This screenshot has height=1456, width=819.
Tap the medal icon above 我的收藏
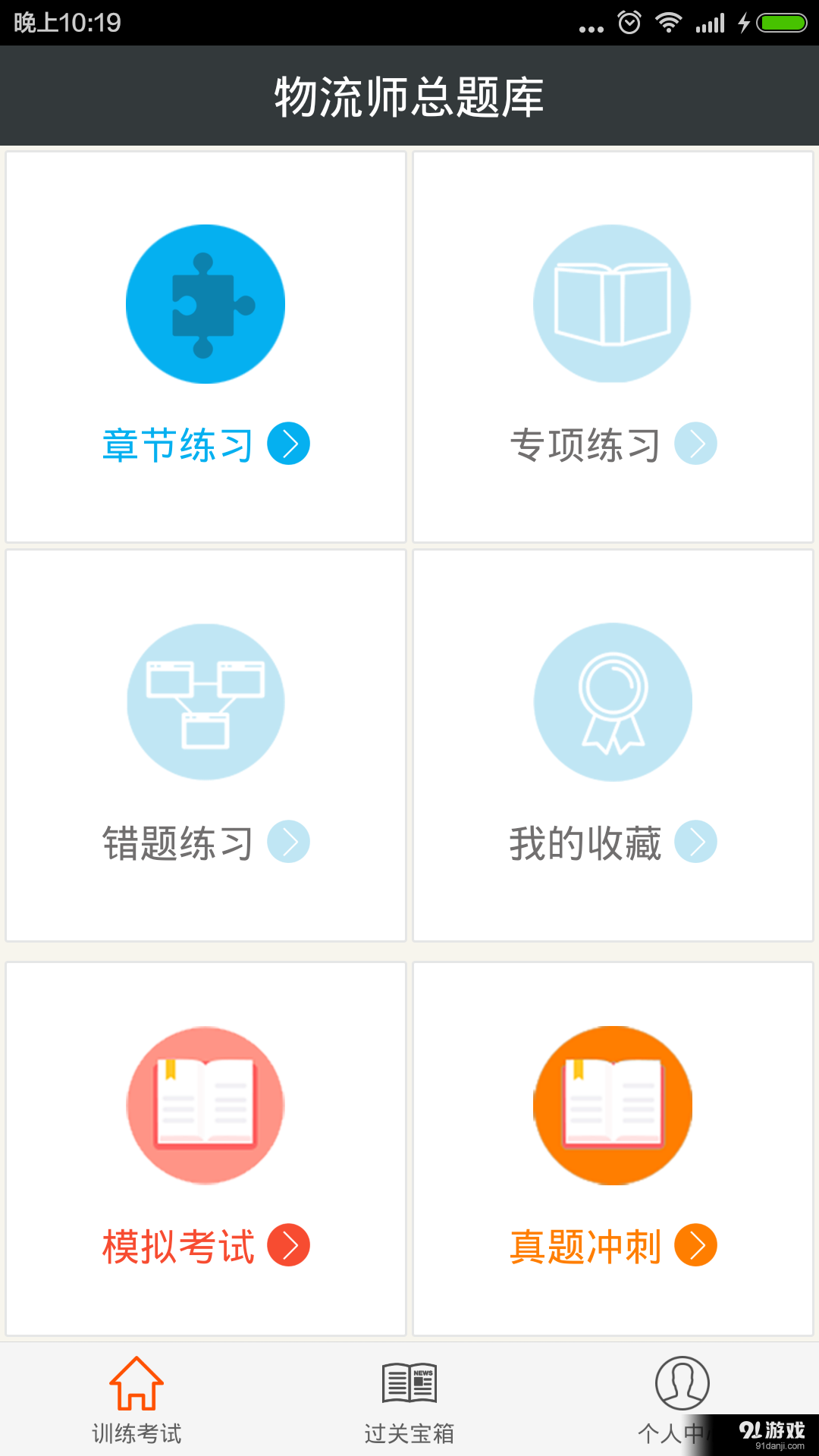613,701
